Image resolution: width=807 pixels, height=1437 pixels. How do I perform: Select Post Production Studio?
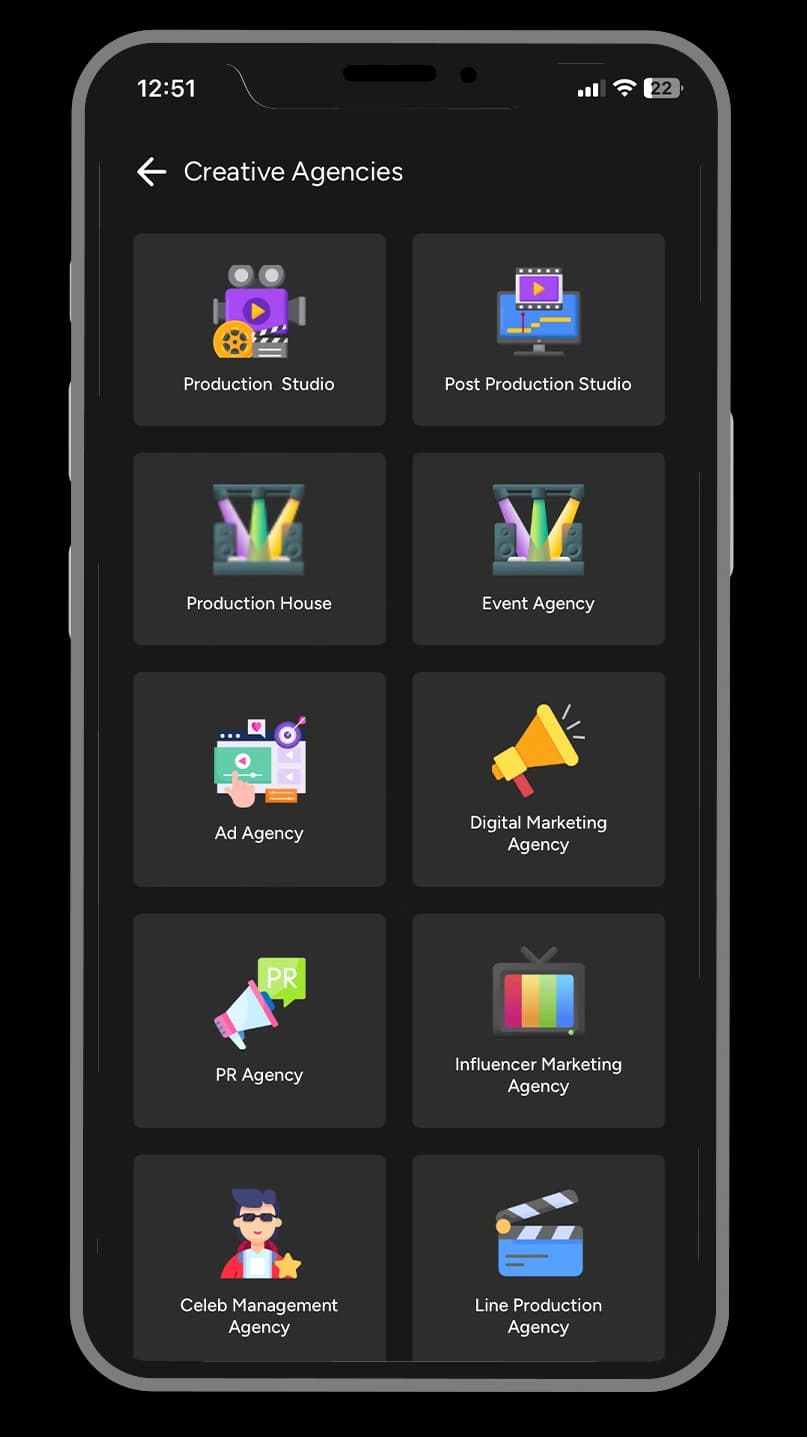(538, 330)
